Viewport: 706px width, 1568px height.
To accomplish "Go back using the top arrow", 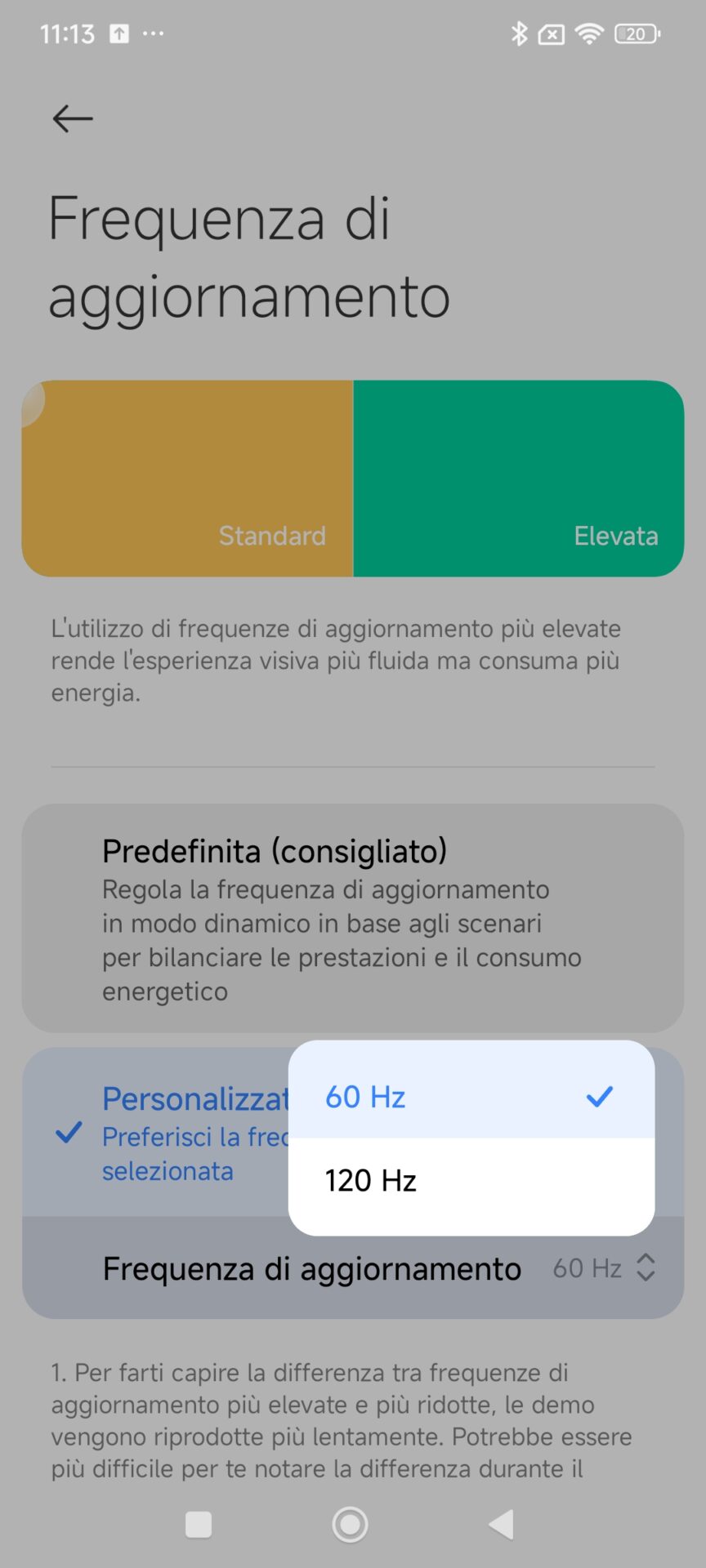I will click(x=72, y=119).
